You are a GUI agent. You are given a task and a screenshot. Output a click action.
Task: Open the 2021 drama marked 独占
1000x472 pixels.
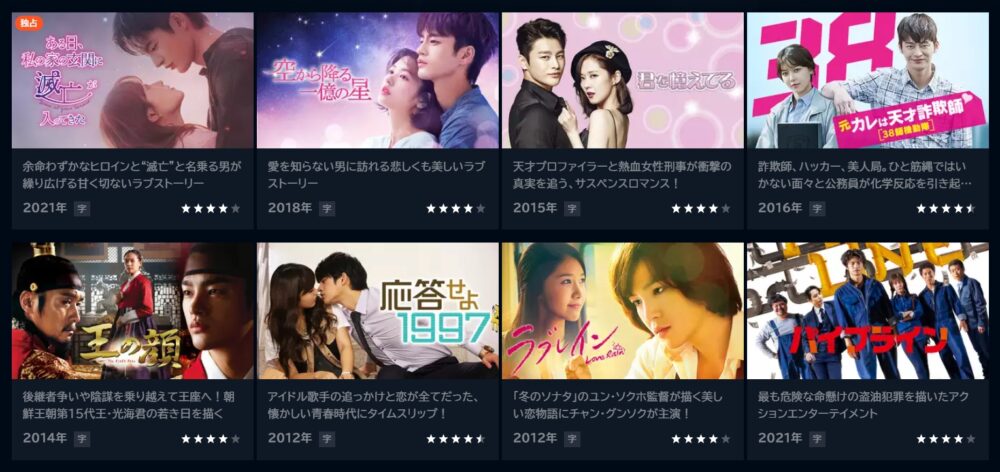133,81
